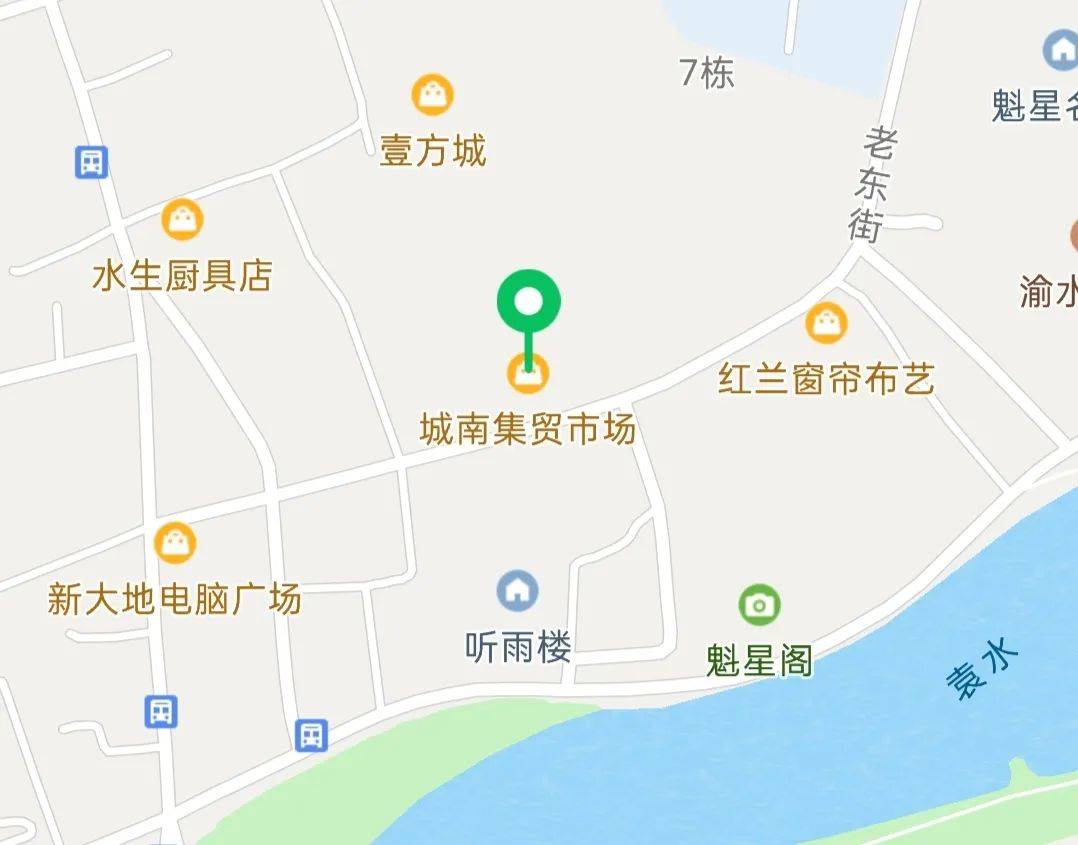Select the 红兰窗帘布艺 marker
The height and width of the screenshot is (845, 1078).
point(826,323)
